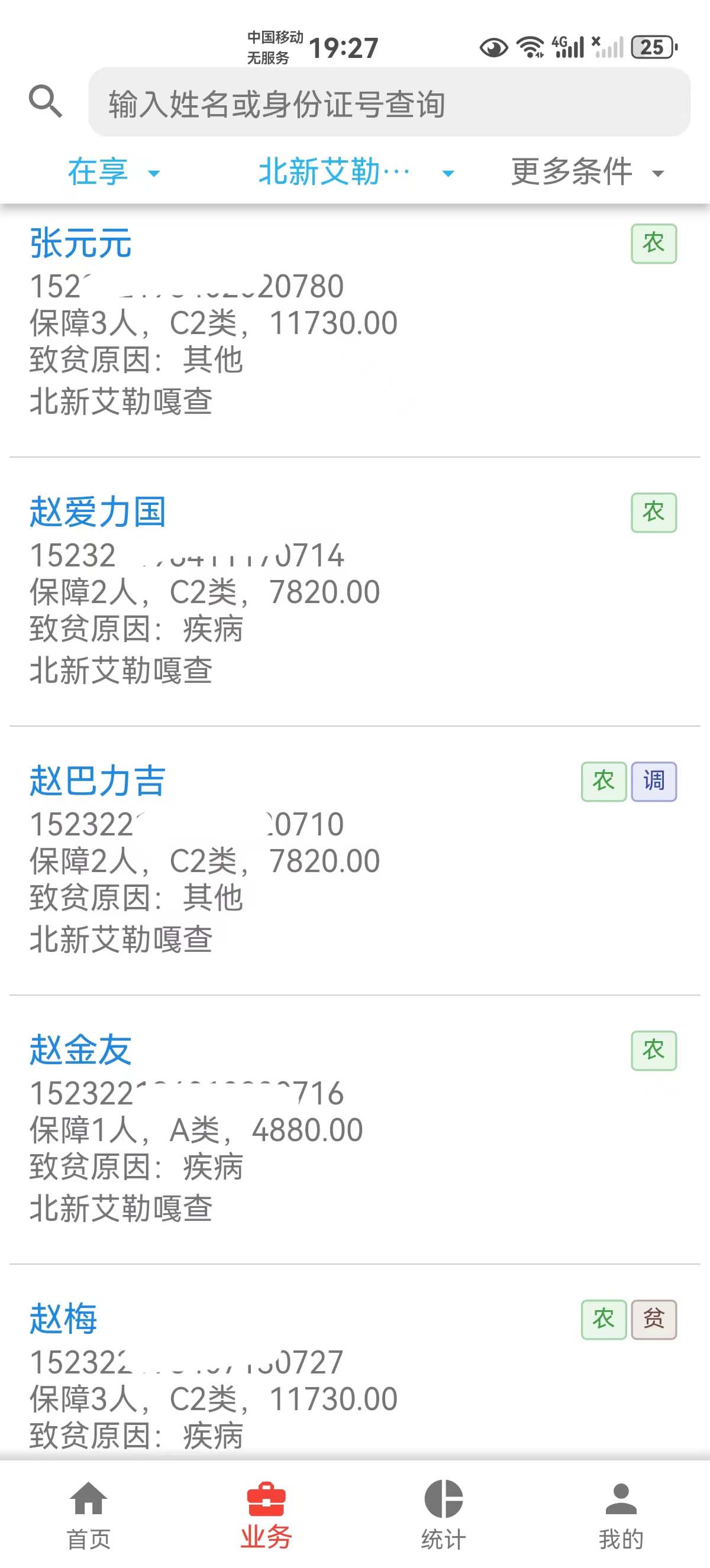Switch to the 统计 tab
710x1568 pixels.
coord(444,1514)
